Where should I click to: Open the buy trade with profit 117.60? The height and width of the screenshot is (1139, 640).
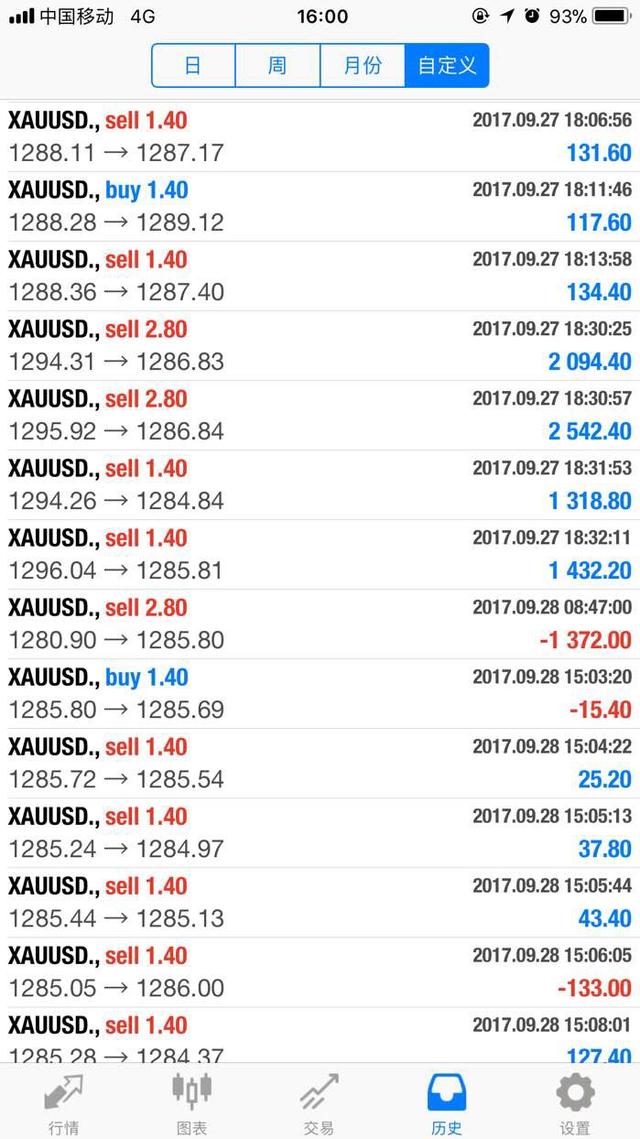coord(320,207)
